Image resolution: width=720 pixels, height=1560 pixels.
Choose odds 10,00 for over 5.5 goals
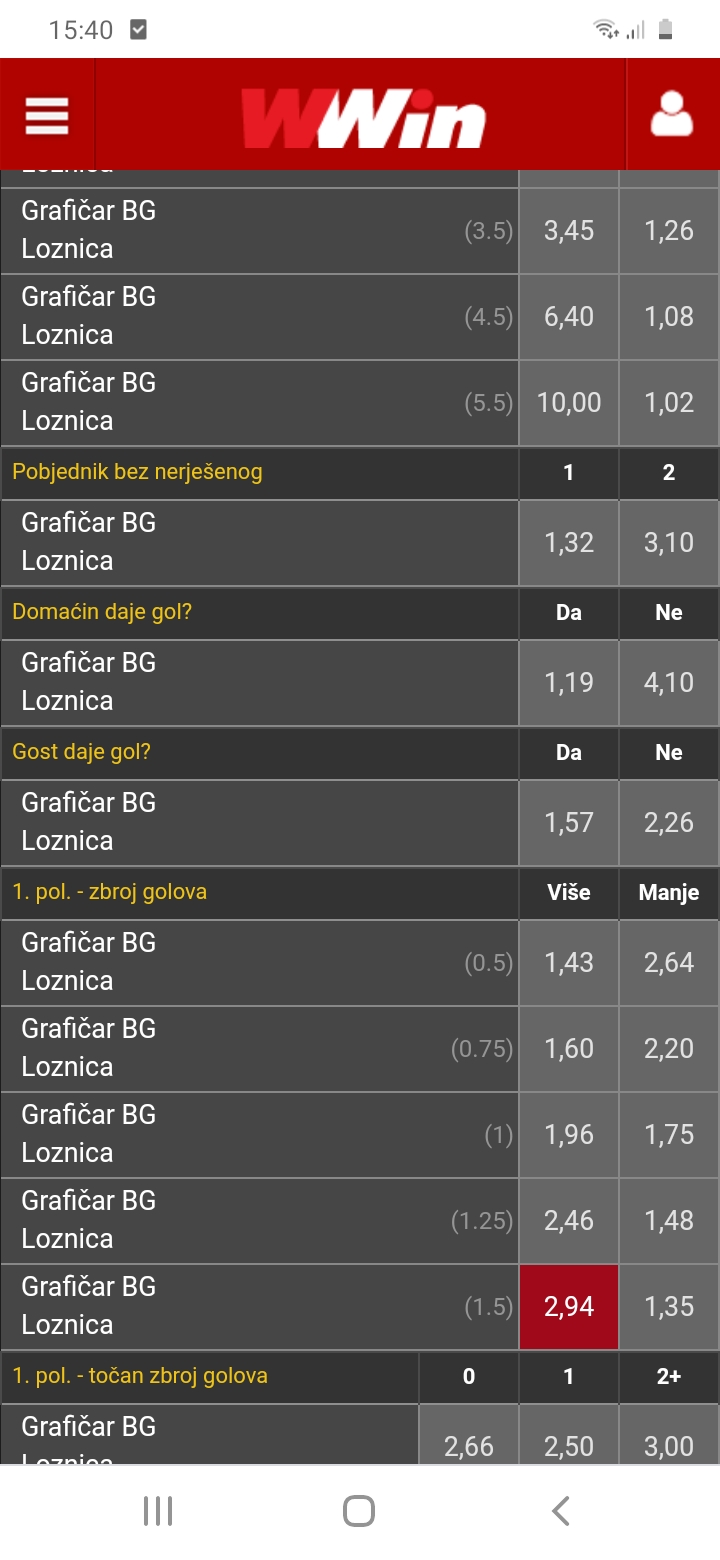pos(568,403)
